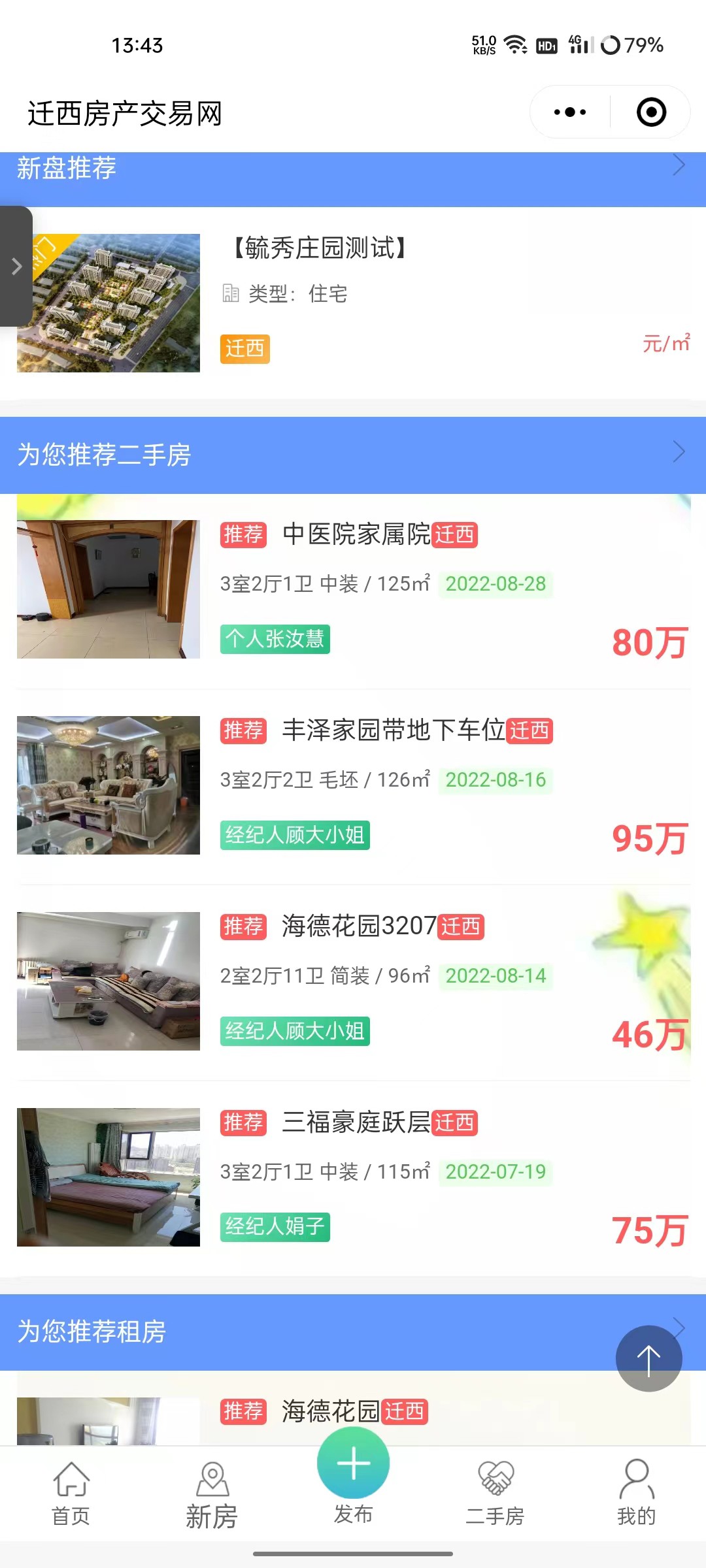The image size is (706, 1568).
Task: Open the 毓秀庄园测试 new property listing
Action: [353, 302]
